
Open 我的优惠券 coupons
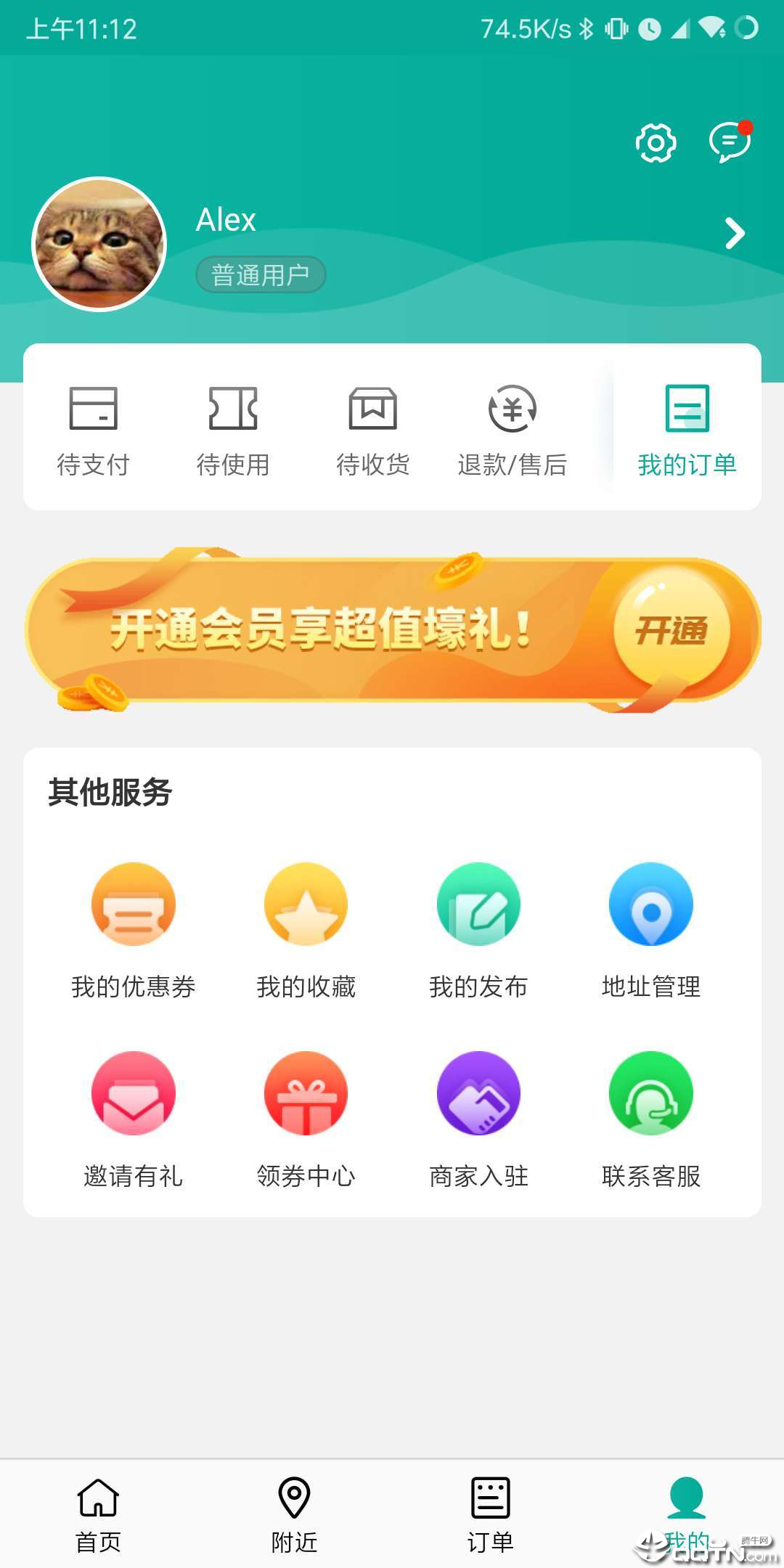[x=134, y=930]
